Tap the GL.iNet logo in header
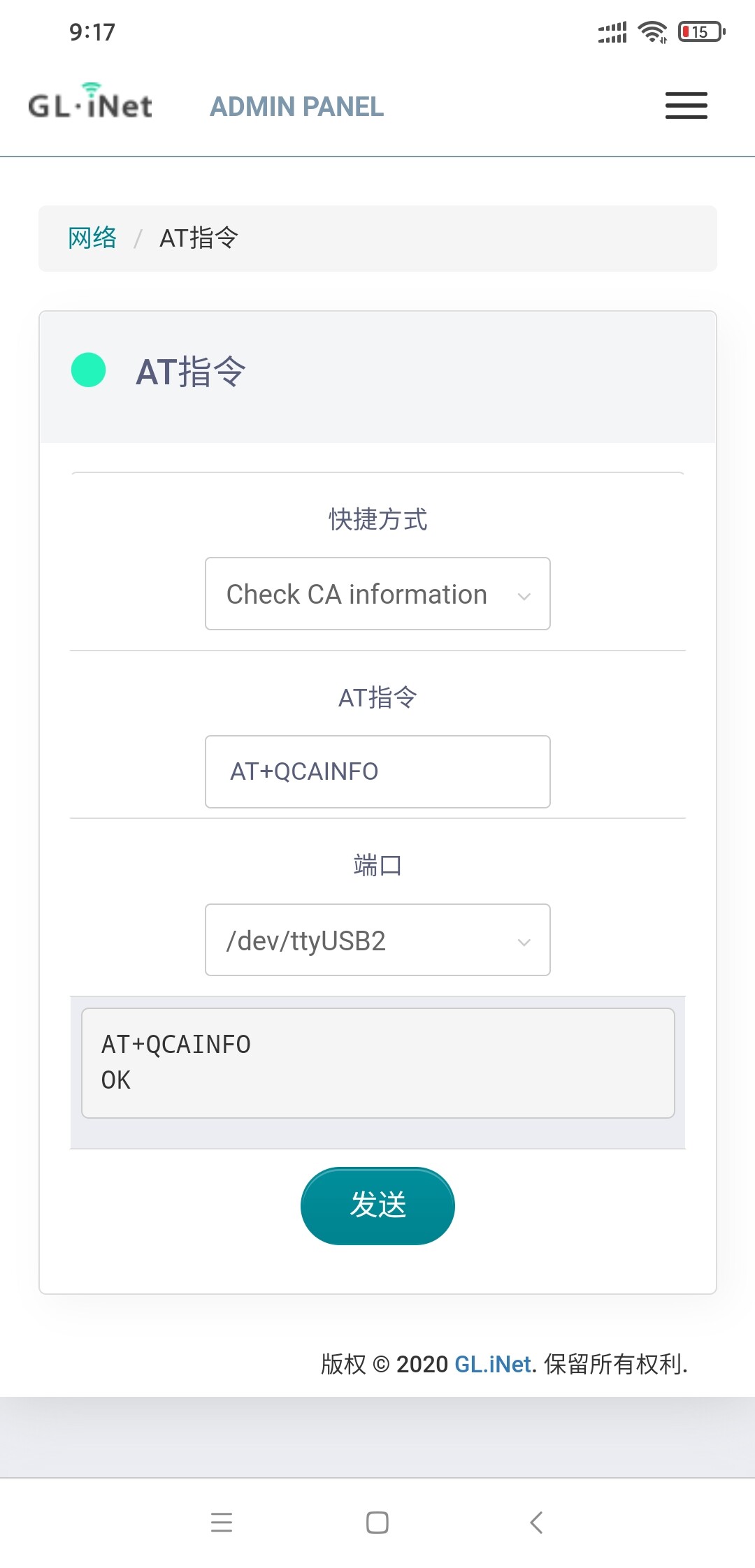 (x=90, y=101)
